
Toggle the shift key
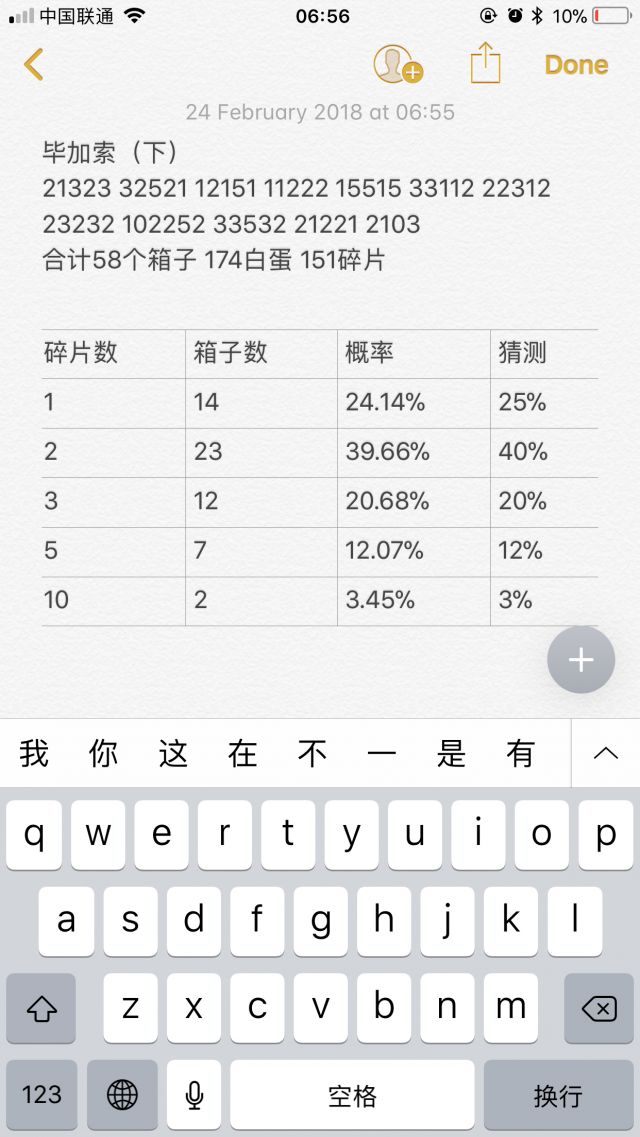pos(41,1008)
